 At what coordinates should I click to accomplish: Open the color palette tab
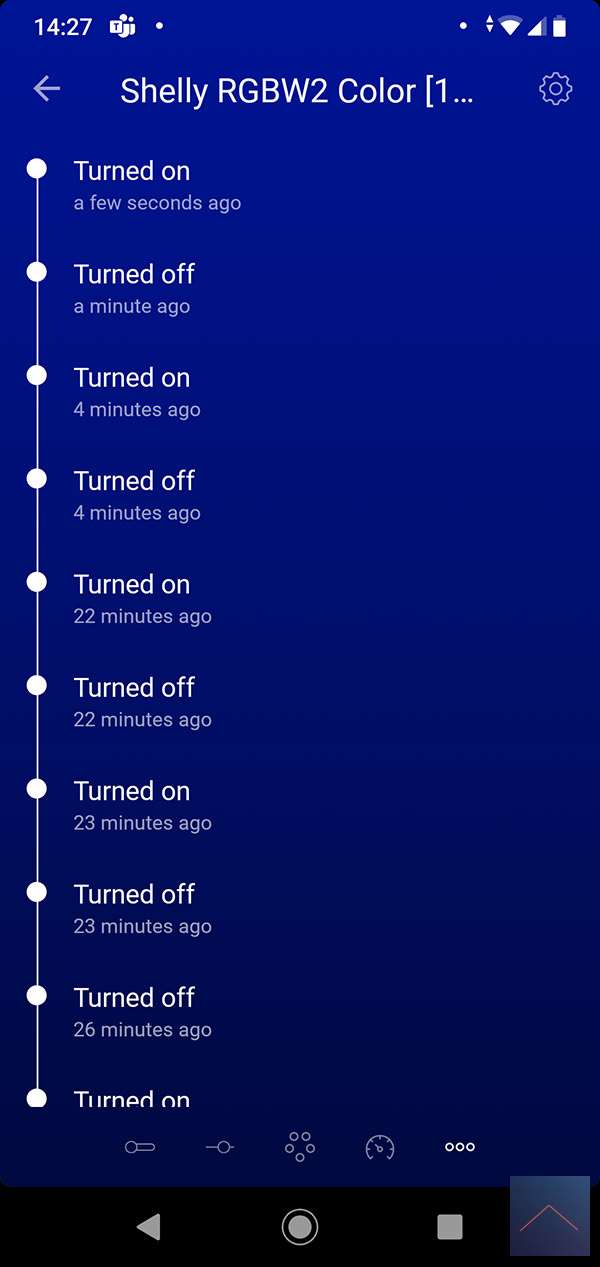[300, 1147]
